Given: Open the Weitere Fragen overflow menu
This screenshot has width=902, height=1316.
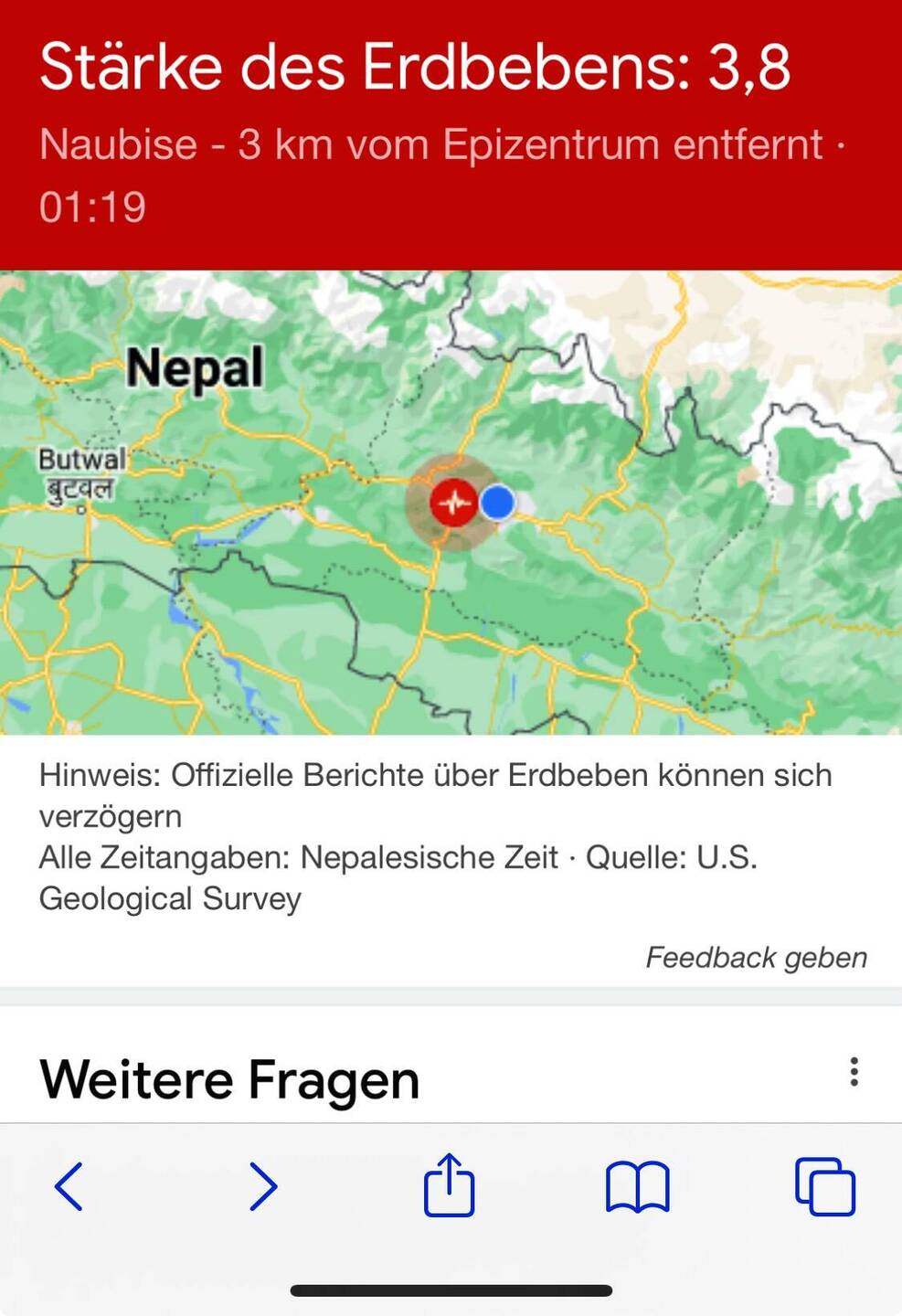Looking at the screenshot, I should [x=854, y=1071].
